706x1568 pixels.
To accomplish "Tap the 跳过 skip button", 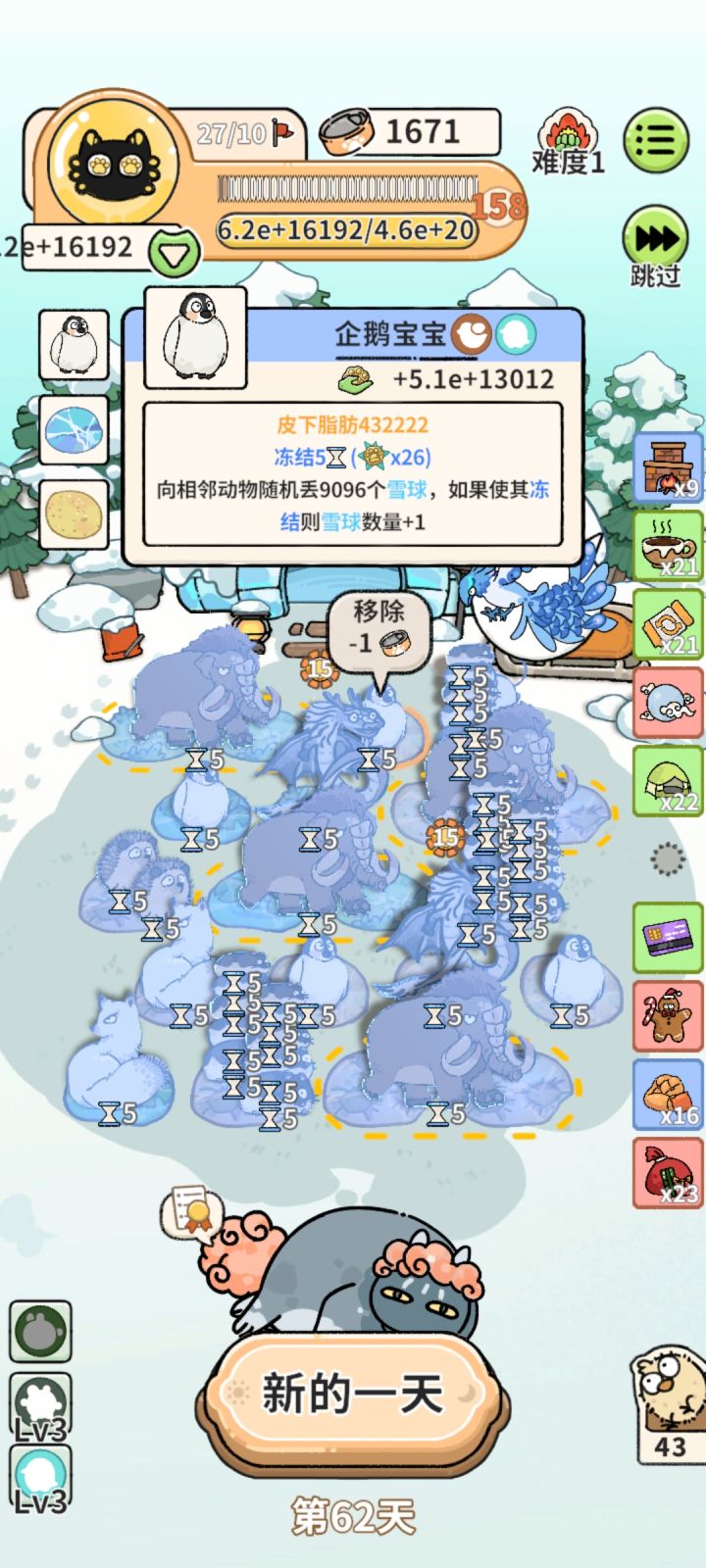I will pyautogui.click(x=655, y=247).
